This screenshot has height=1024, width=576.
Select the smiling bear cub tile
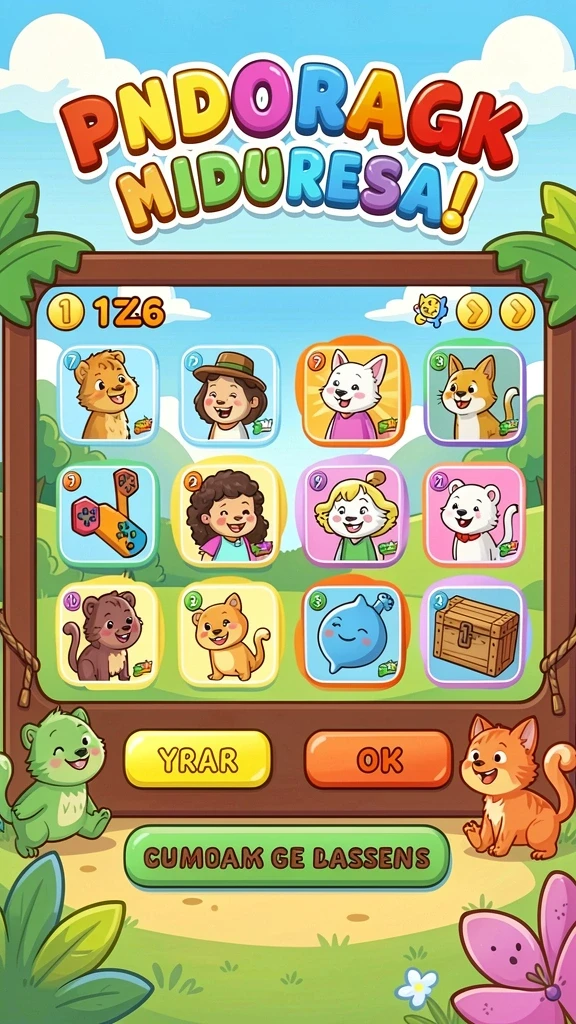(108, 395)
